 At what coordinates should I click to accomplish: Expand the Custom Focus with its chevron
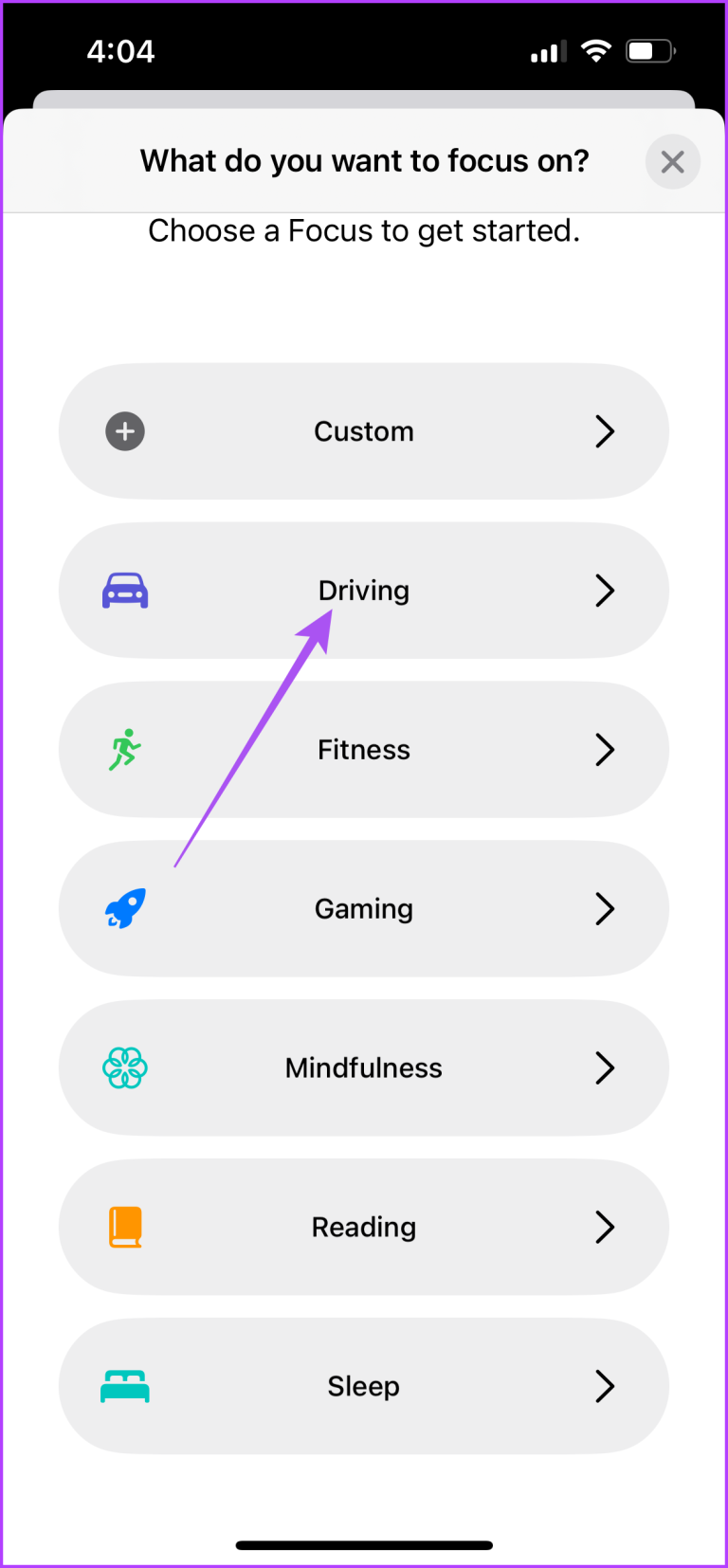pyautogui.click(x=606, y=431)
